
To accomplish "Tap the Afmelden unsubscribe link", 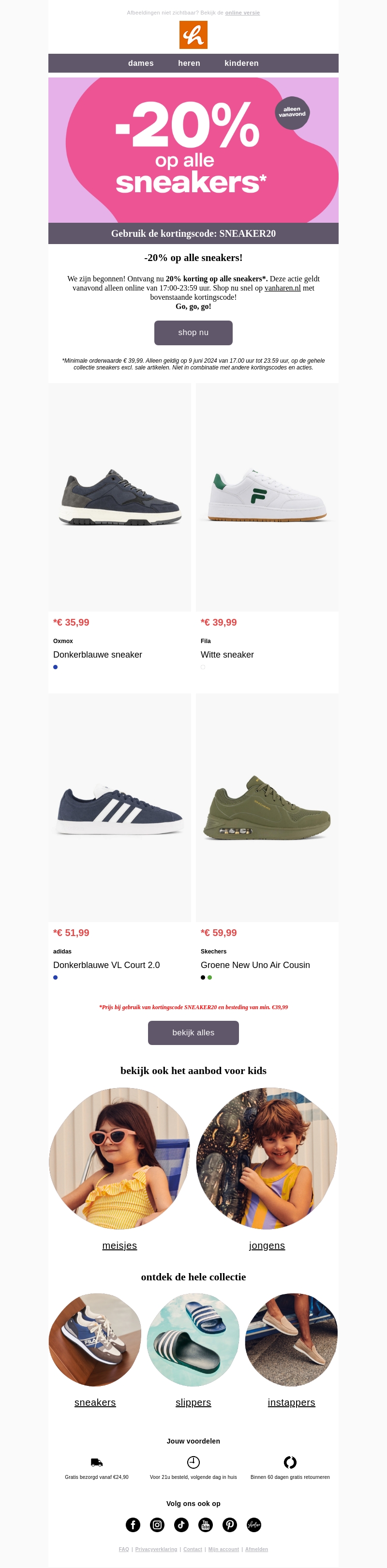I will pos(256,1549).
